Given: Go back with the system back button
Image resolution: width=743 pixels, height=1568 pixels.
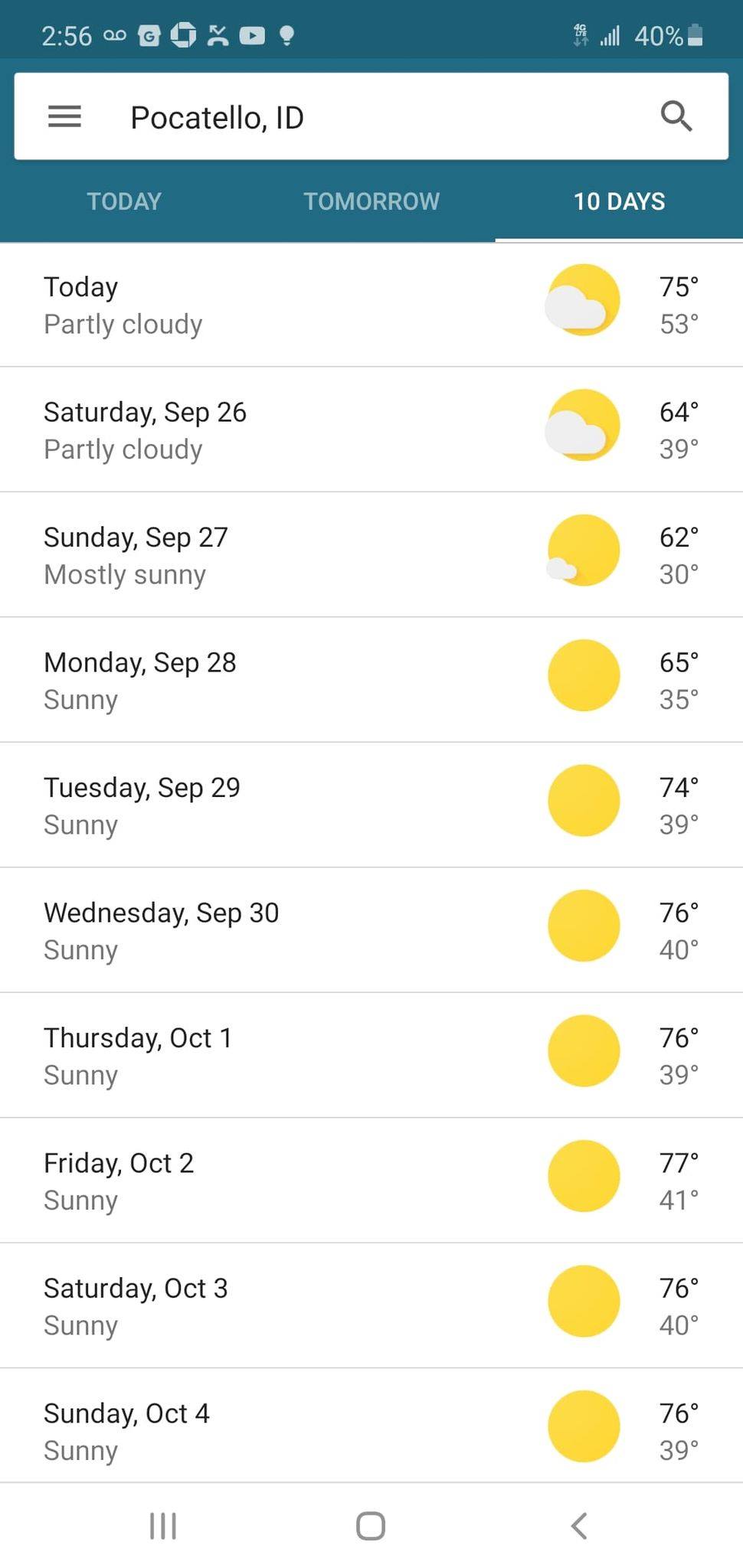Looking at the screenshot, I should (x=579, y=1526).
